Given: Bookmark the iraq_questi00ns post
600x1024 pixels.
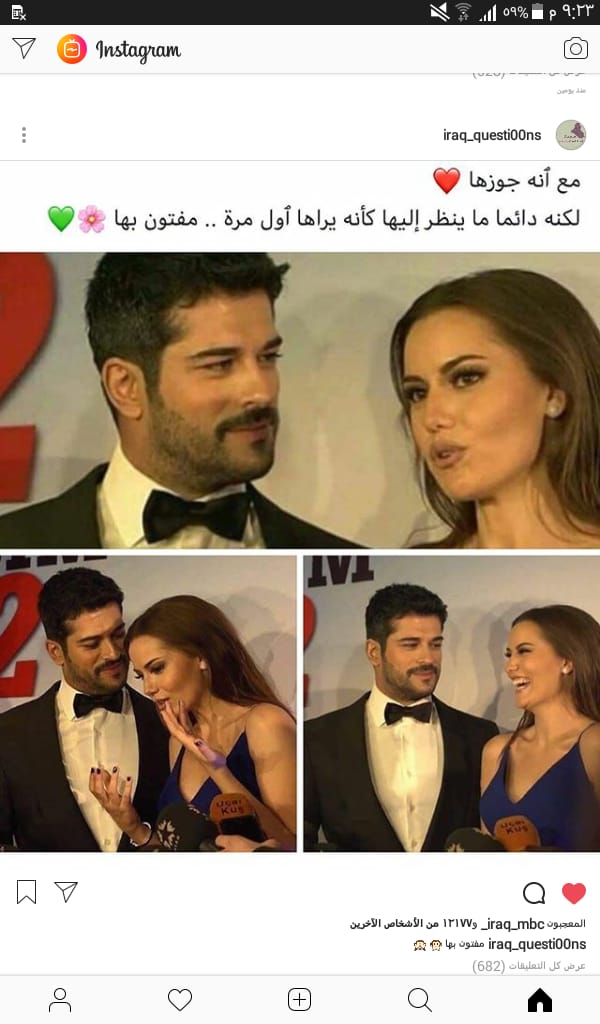Looking at the screenshot, I should pos(26,892).
